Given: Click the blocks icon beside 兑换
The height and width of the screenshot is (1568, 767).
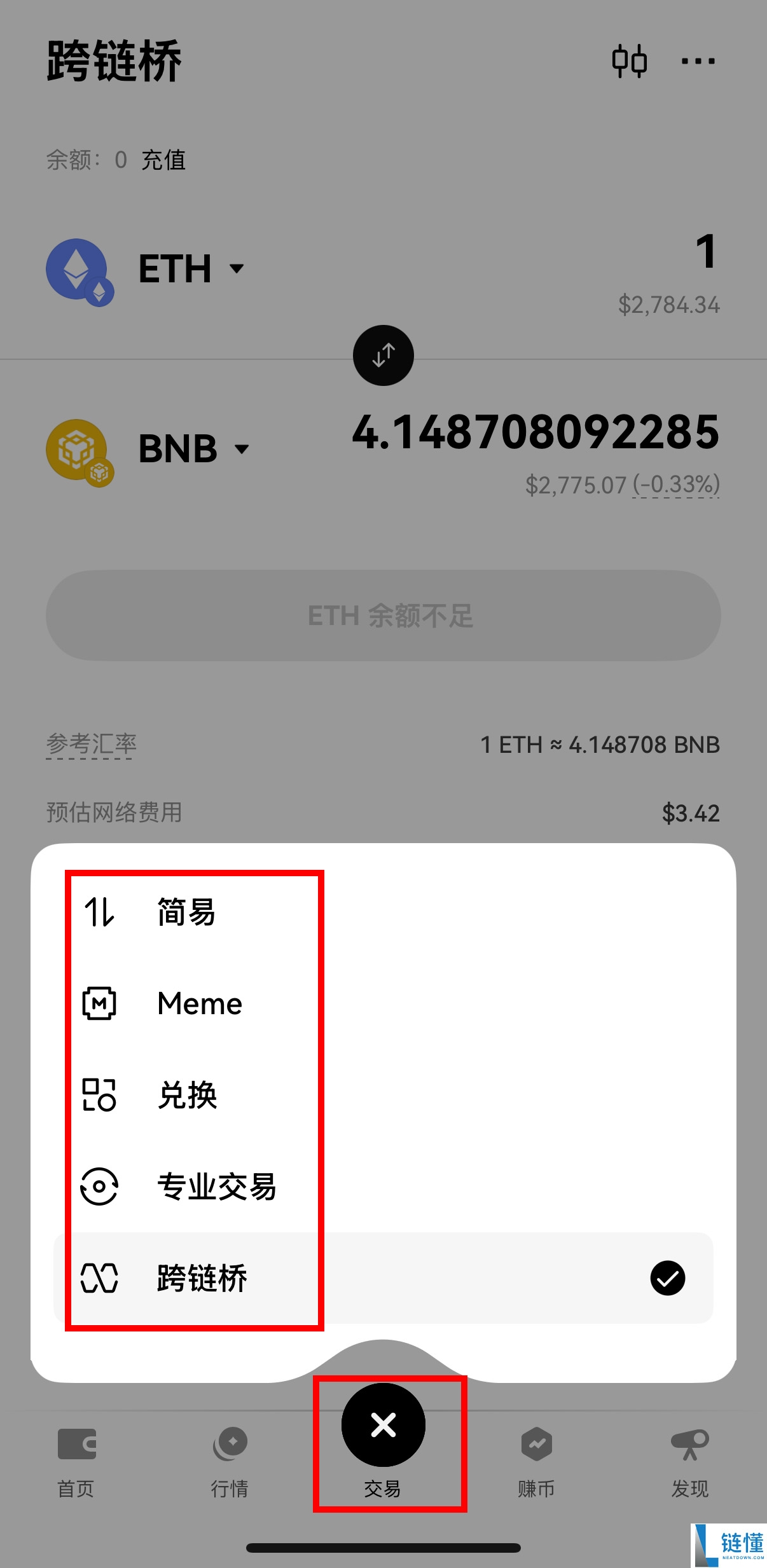Looking at the screenshot, I should click(100, 1096).
